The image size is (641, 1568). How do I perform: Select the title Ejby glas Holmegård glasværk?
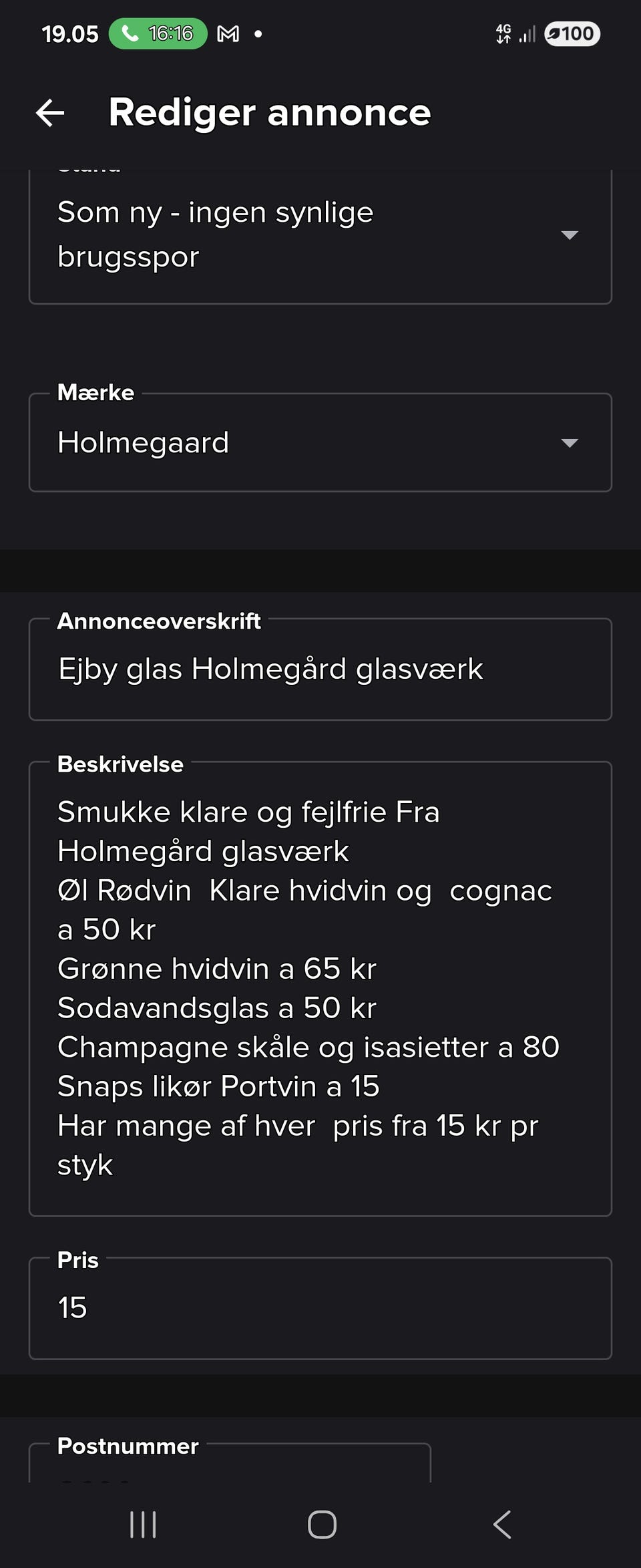click(x=271, y=669)
